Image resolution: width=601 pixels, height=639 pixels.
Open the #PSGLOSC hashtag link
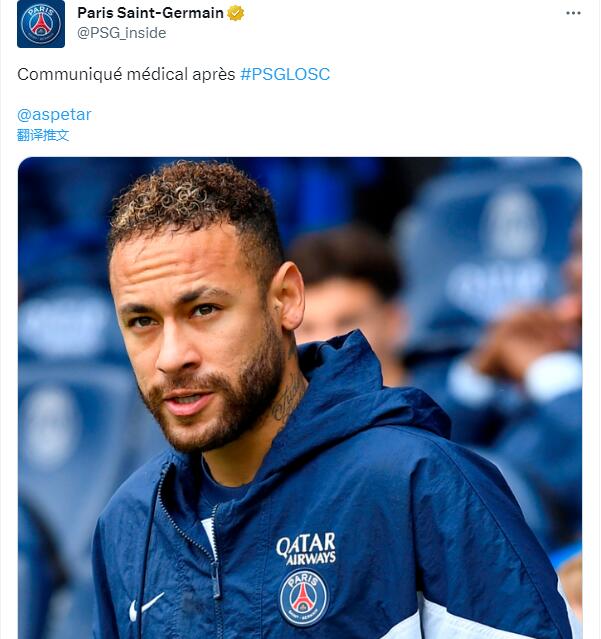285,74
